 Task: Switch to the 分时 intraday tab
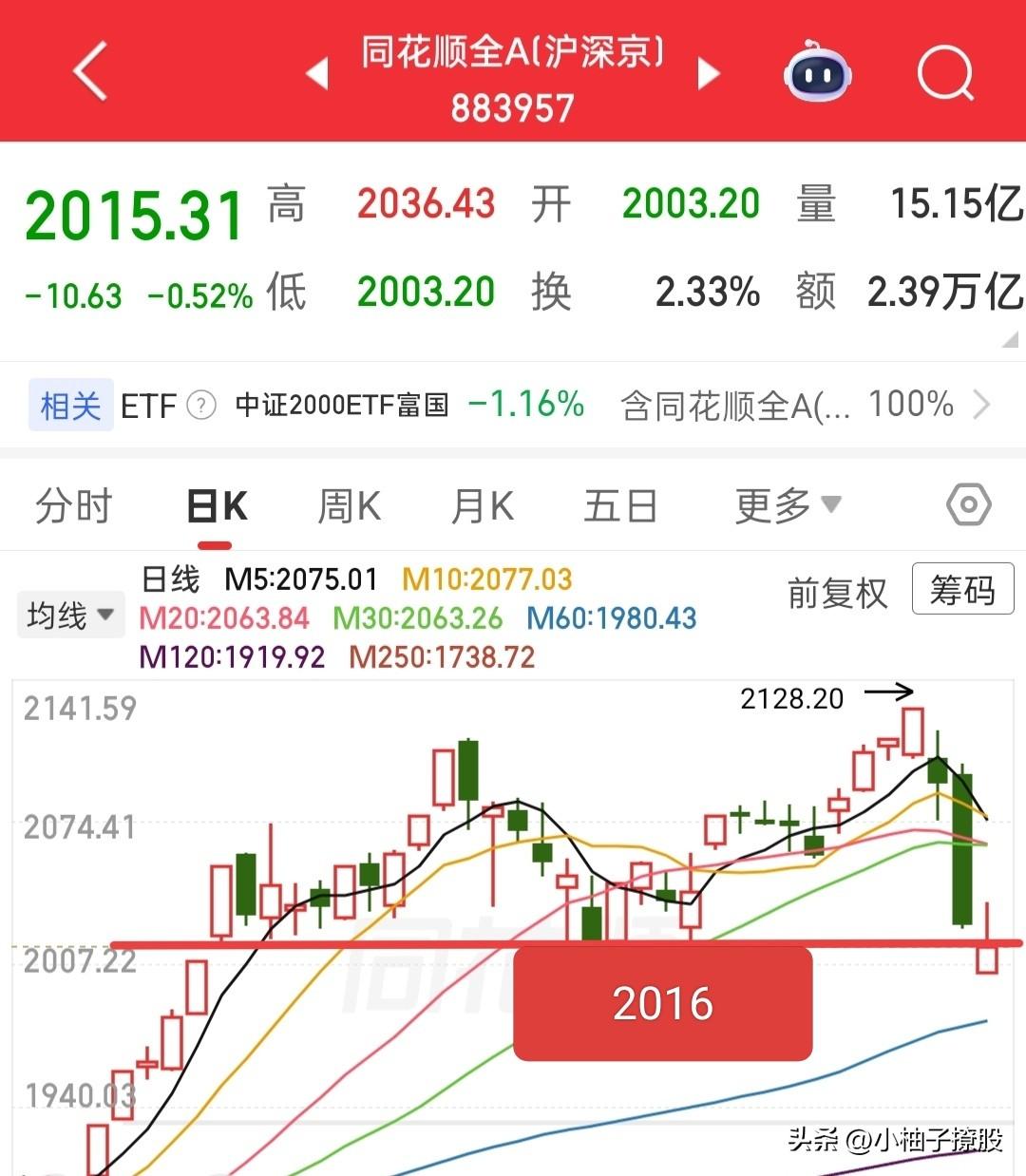click(75, 504)
